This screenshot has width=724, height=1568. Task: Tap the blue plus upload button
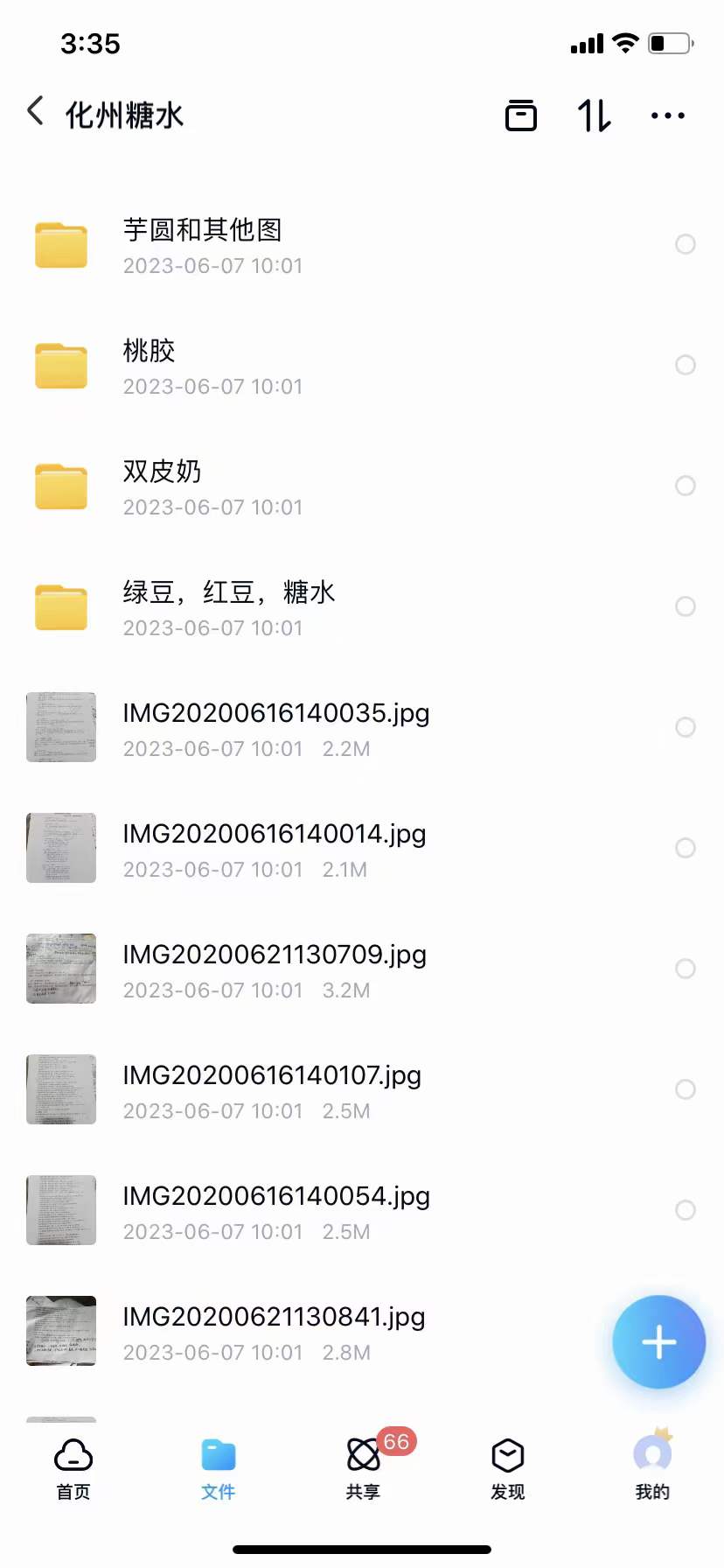coord(658,1343)
